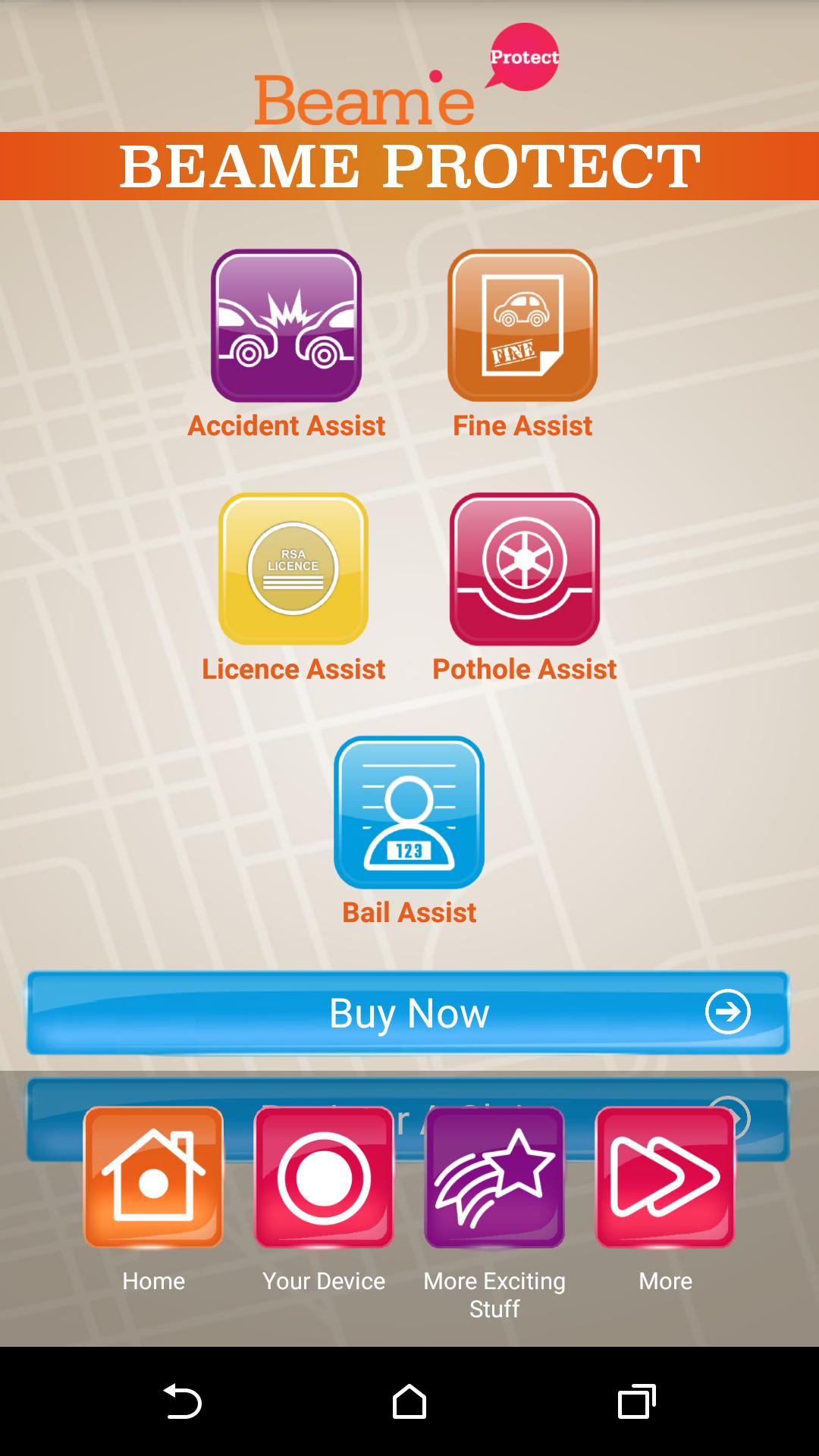819x1456 pixels.
Task: Open recent apps with the square button
Action: [634, 1401]
